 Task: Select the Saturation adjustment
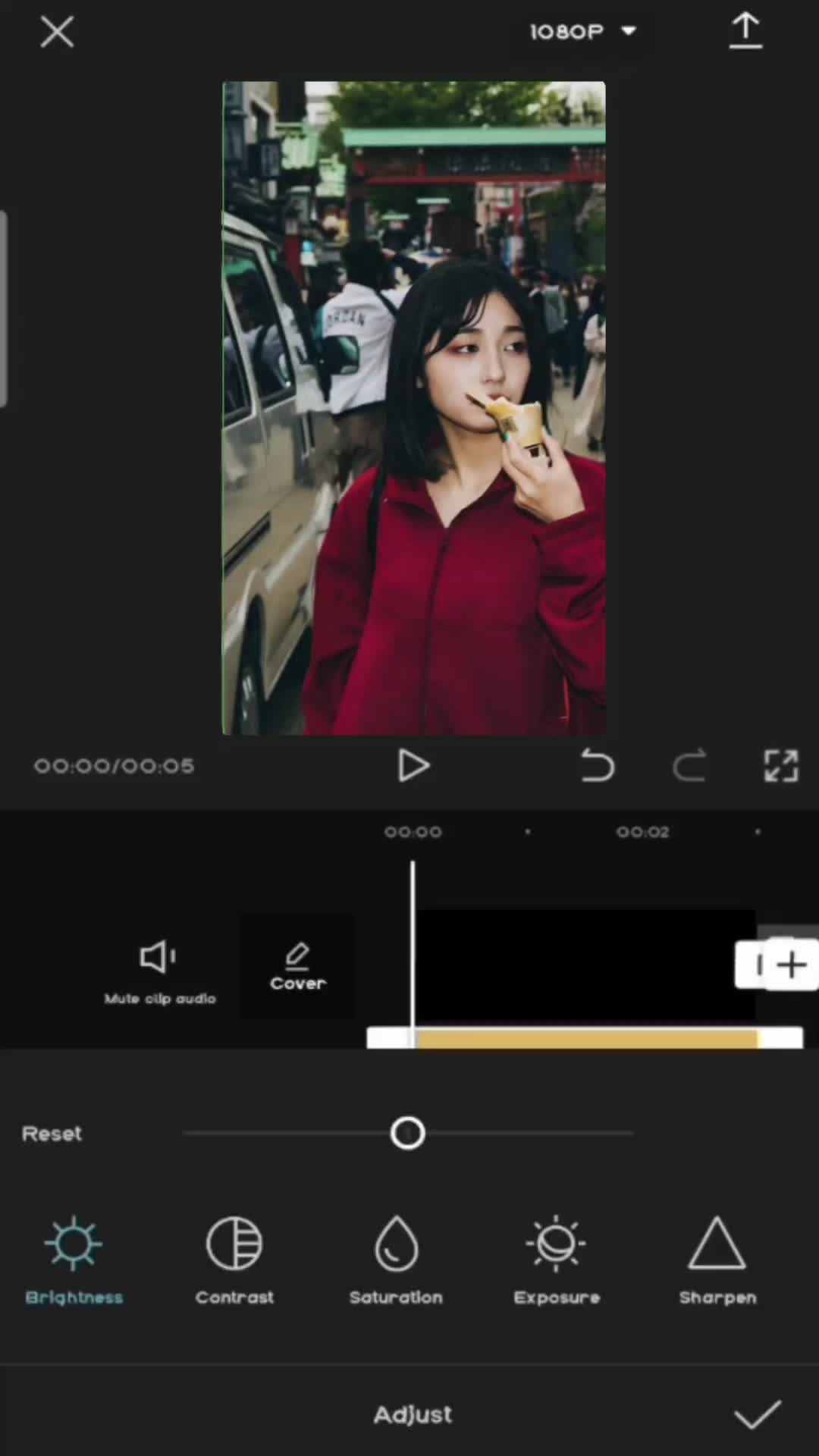(396, 1260)
